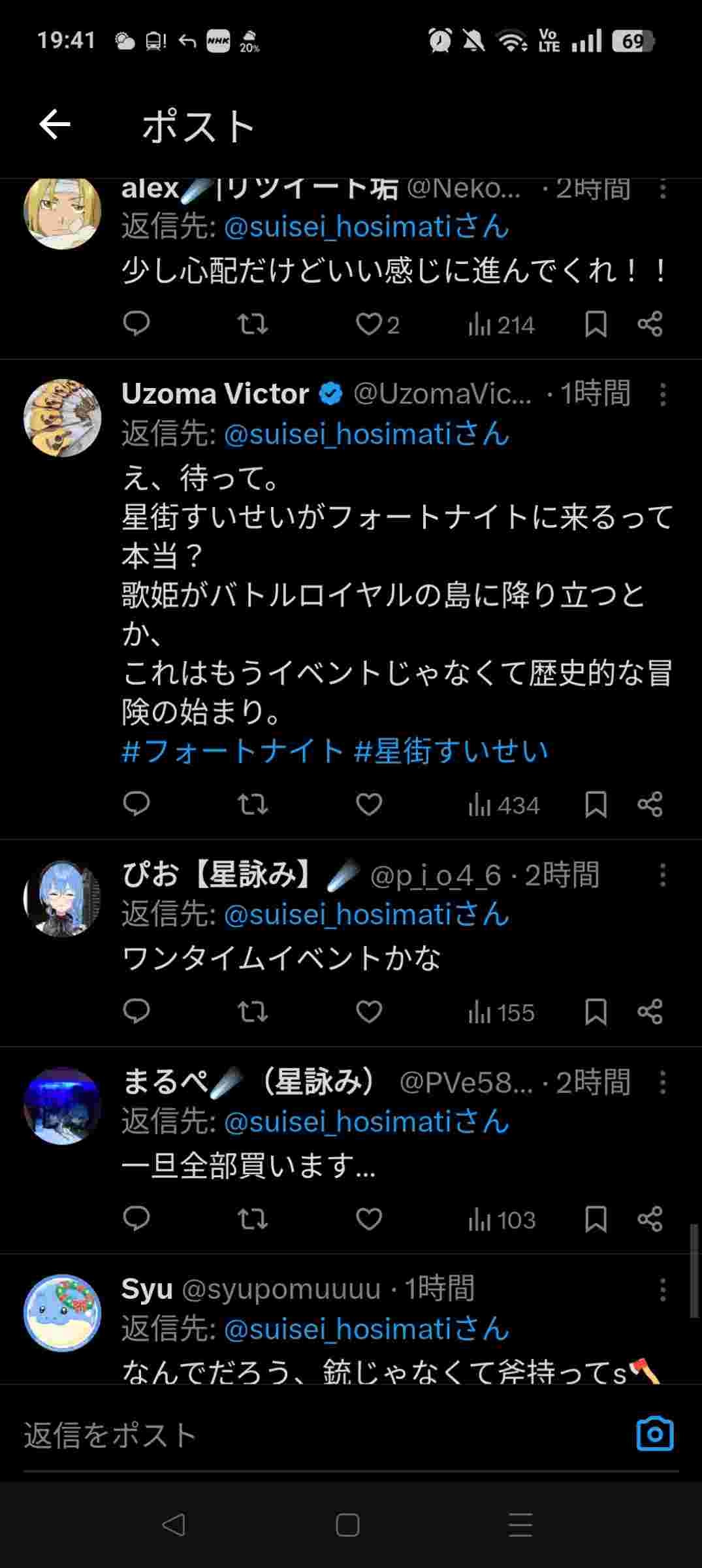Repost Uzoma Victor's reply
The height and width of the screenshot is (1568, 702).
(252, 804)
